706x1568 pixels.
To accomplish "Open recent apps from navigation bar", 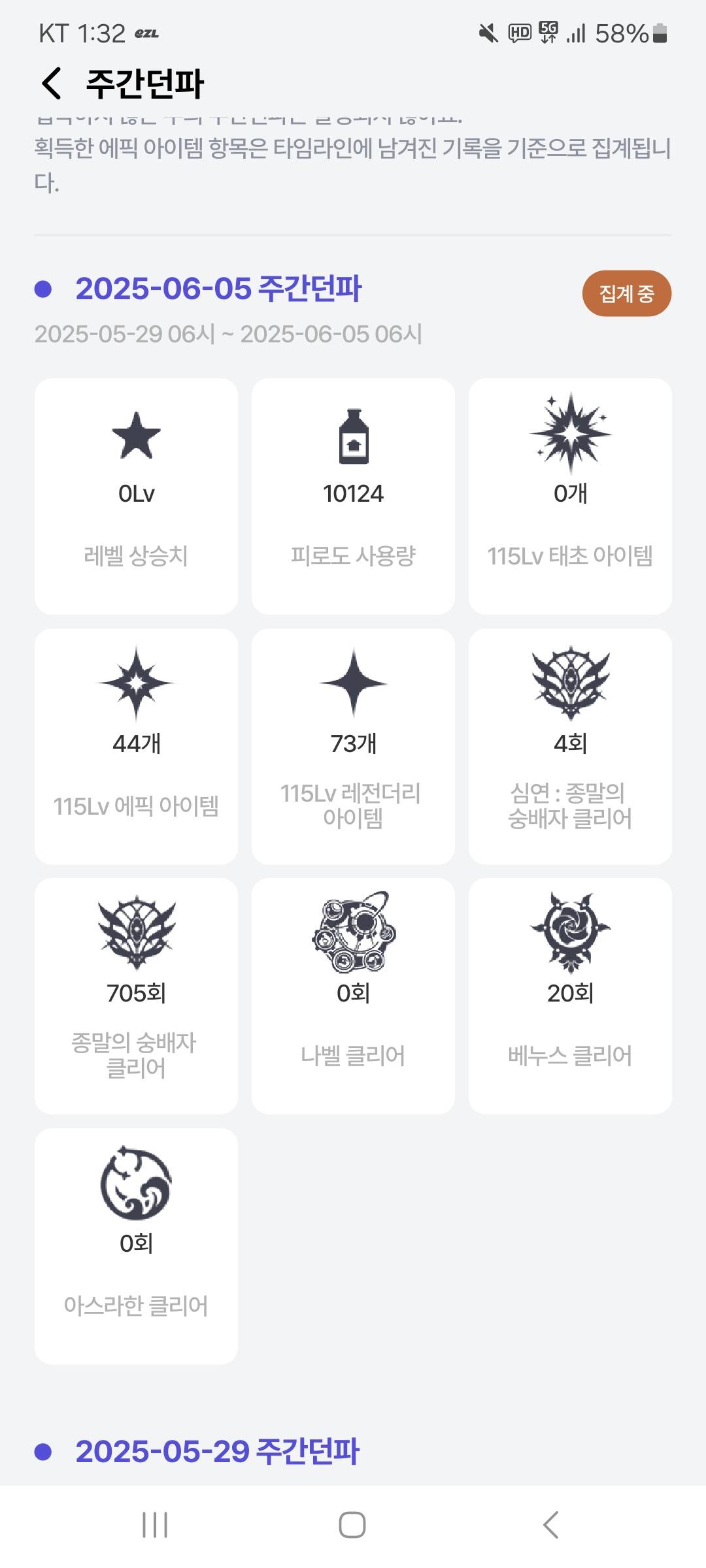I will [x=155, y=1525].
